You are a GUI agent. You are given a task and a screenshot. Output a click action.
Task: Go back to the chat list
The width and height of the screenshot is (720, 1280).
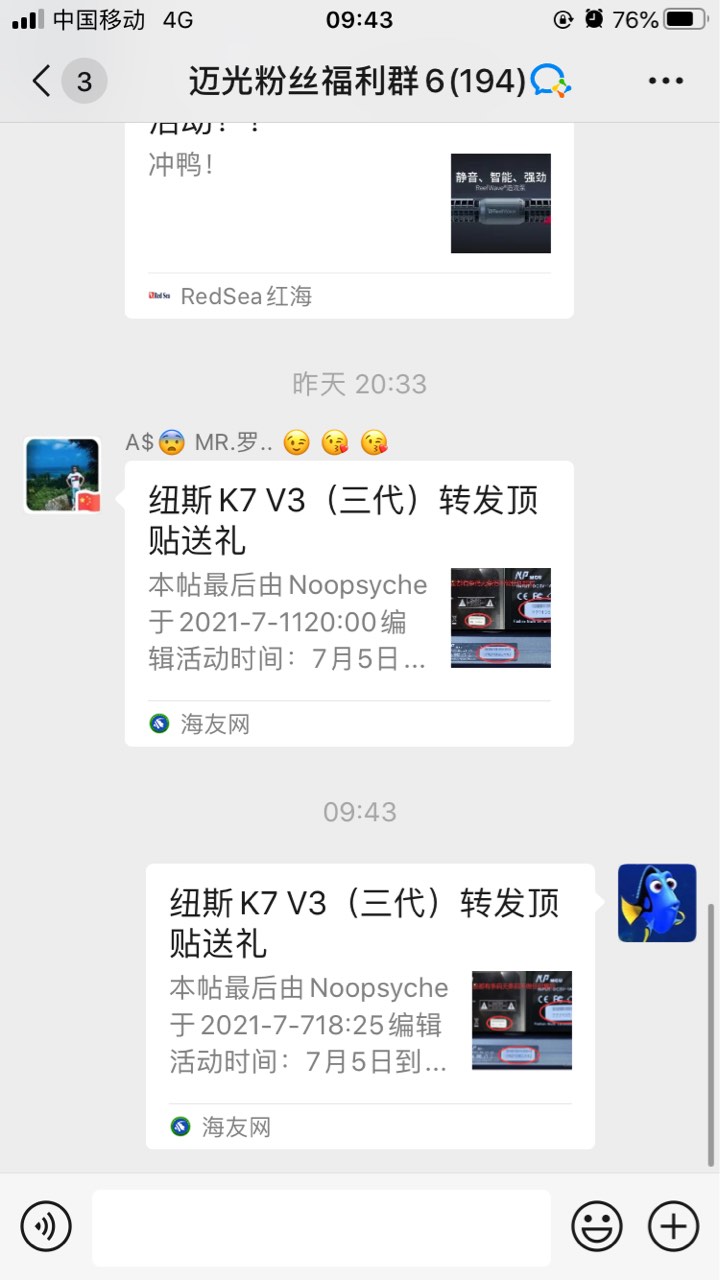click(42, 81)
